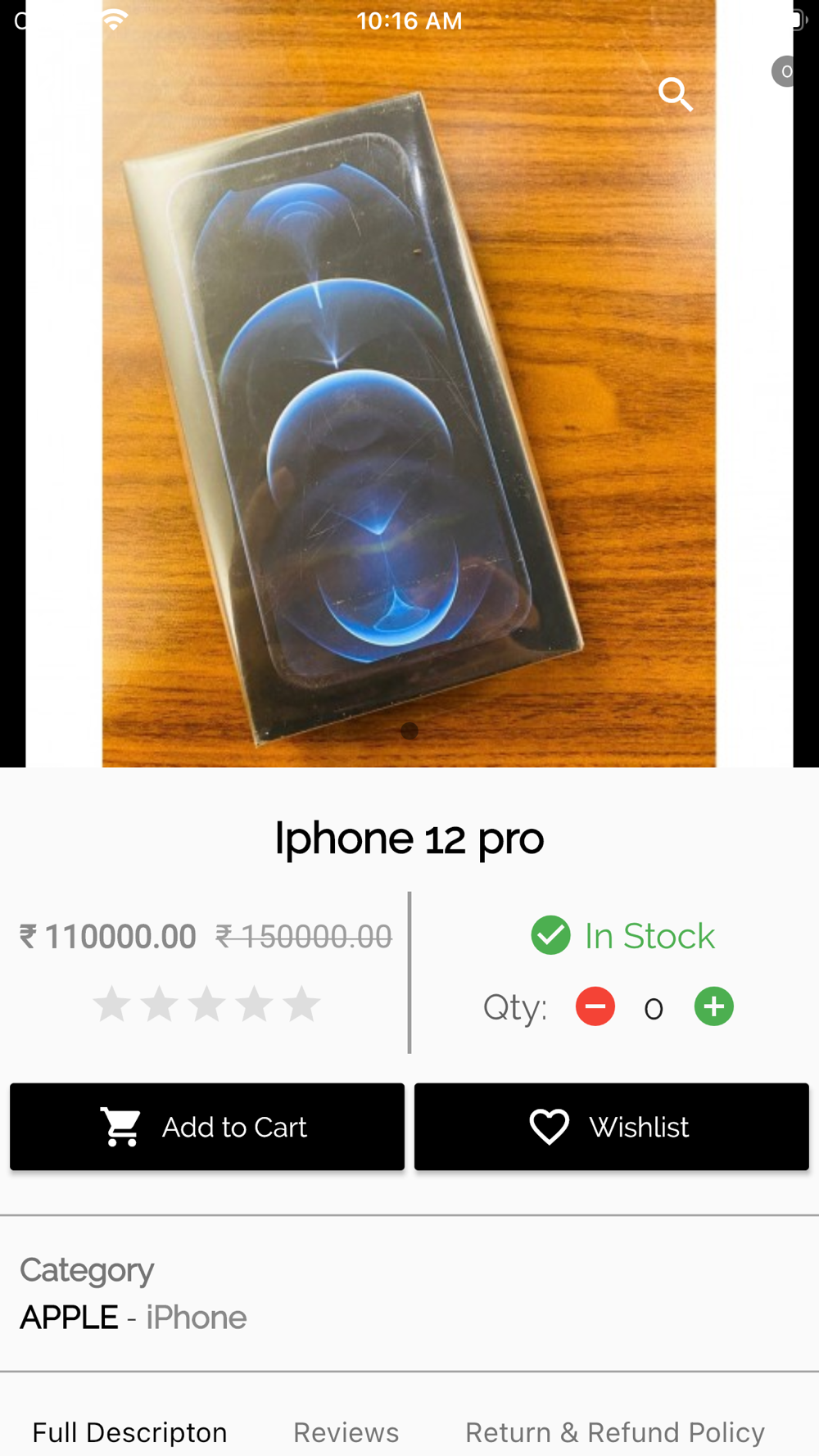Add the iPhone 12 pro to cart

[x=207, y=1126]
